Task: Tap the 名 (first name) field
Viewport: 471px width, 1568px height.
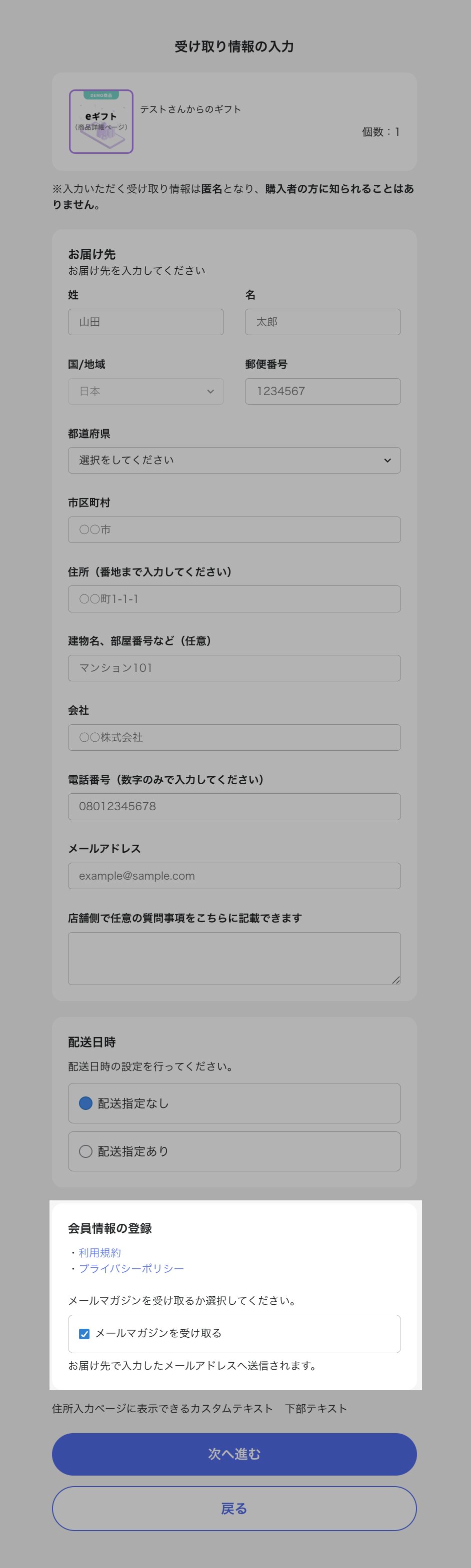Action: click(x=322, y=322)
